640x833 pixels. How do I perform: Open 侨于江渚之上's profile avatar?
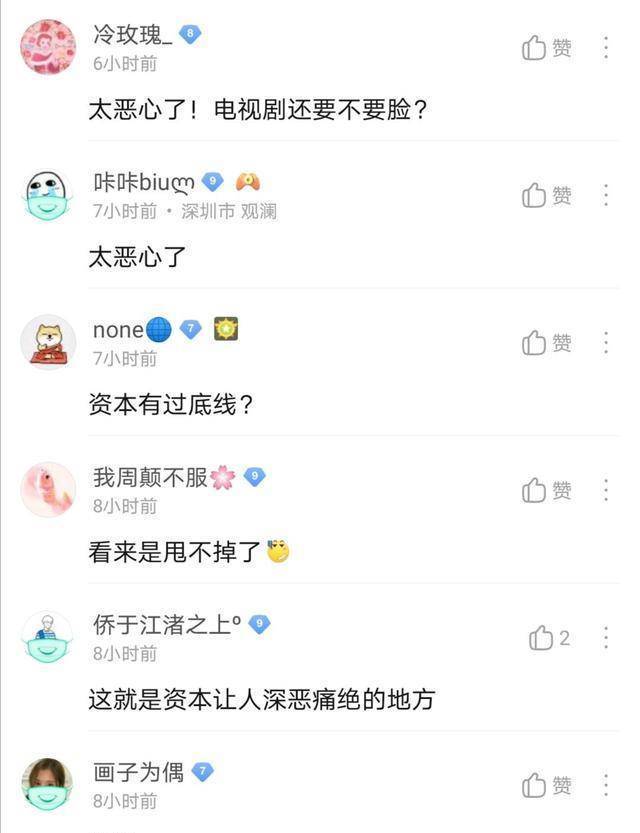48,637
